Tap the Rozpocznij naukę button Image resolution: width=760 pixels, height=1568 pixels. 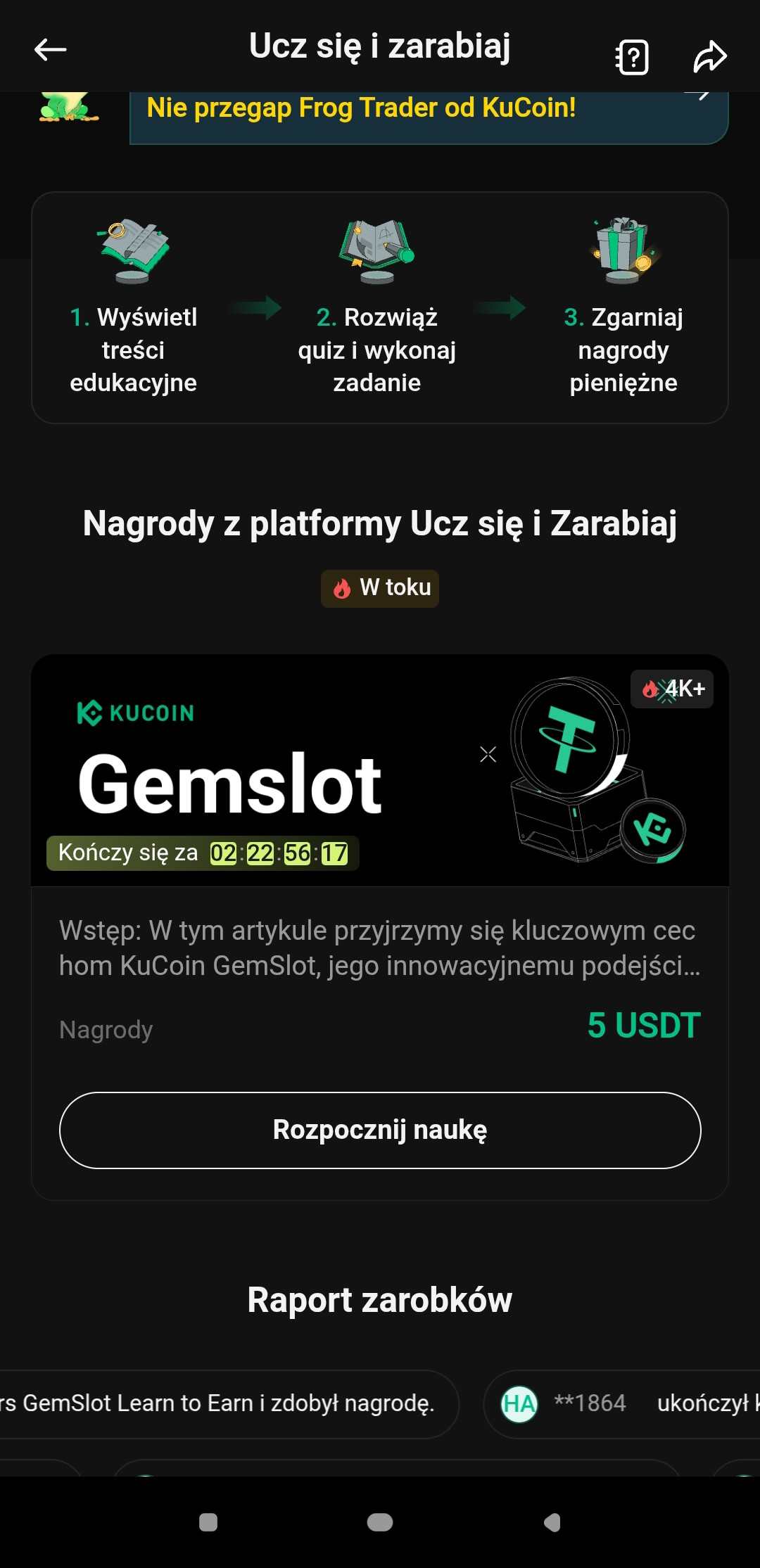(380, 1130)
